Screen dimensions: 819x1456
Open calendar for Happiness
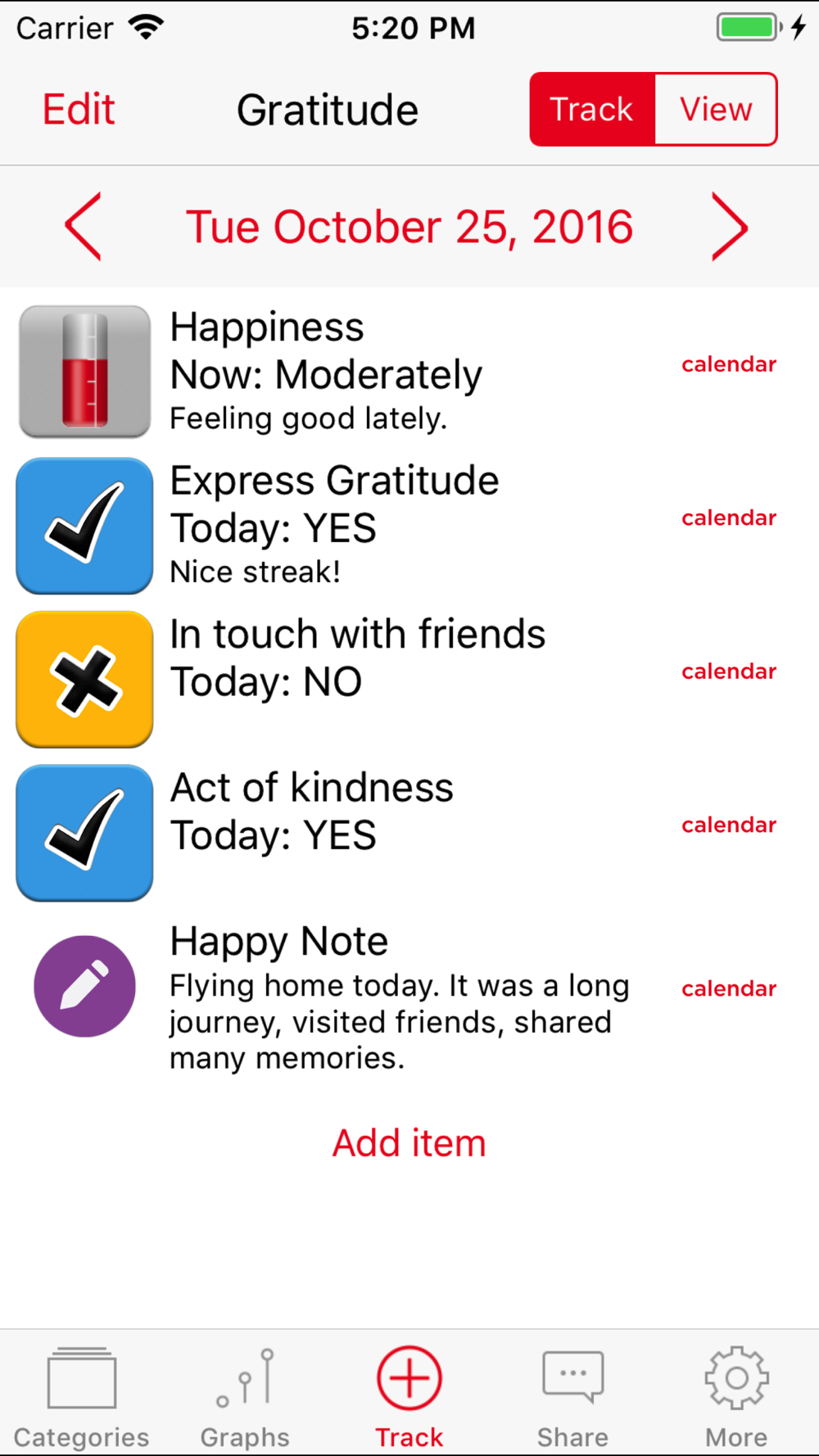(x=729, y=364)
